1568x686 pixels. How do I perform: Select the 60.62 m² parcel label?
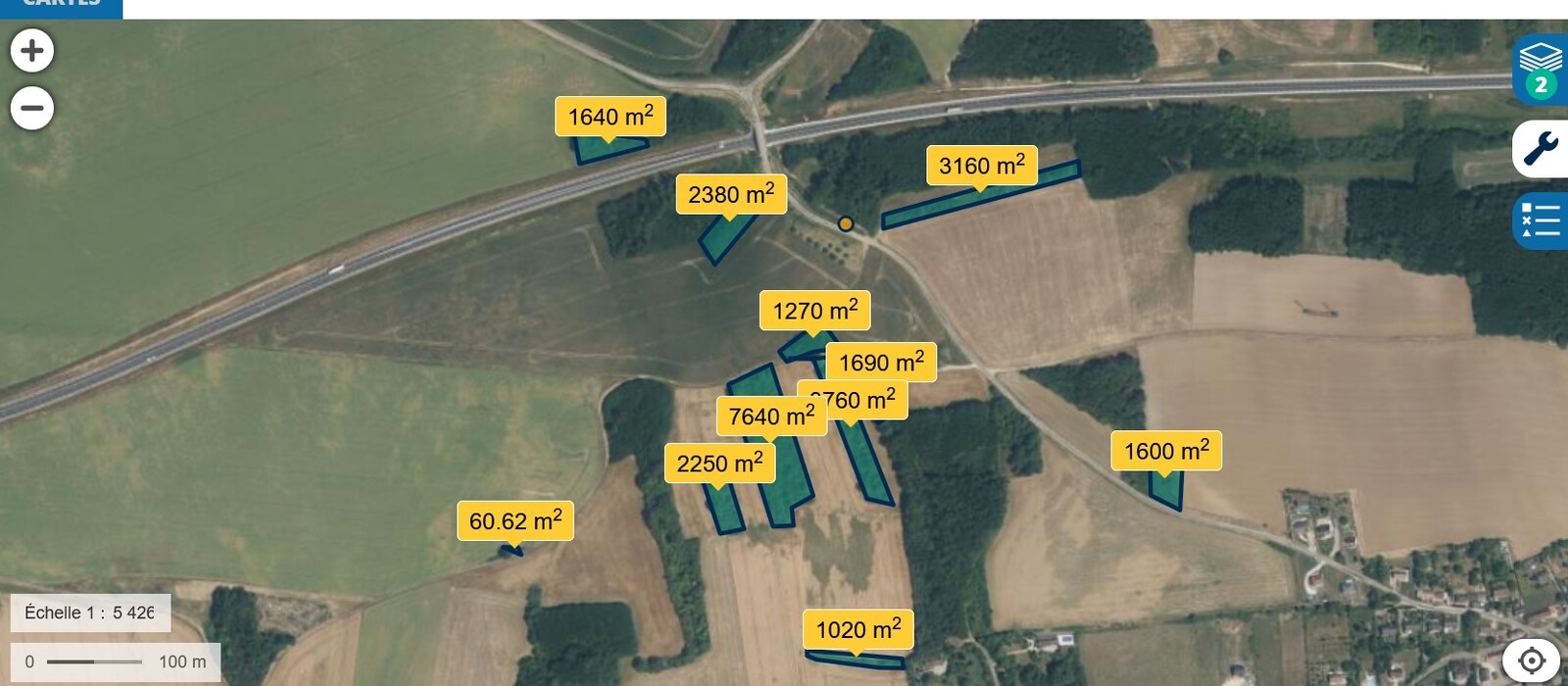tap(515, 520)
